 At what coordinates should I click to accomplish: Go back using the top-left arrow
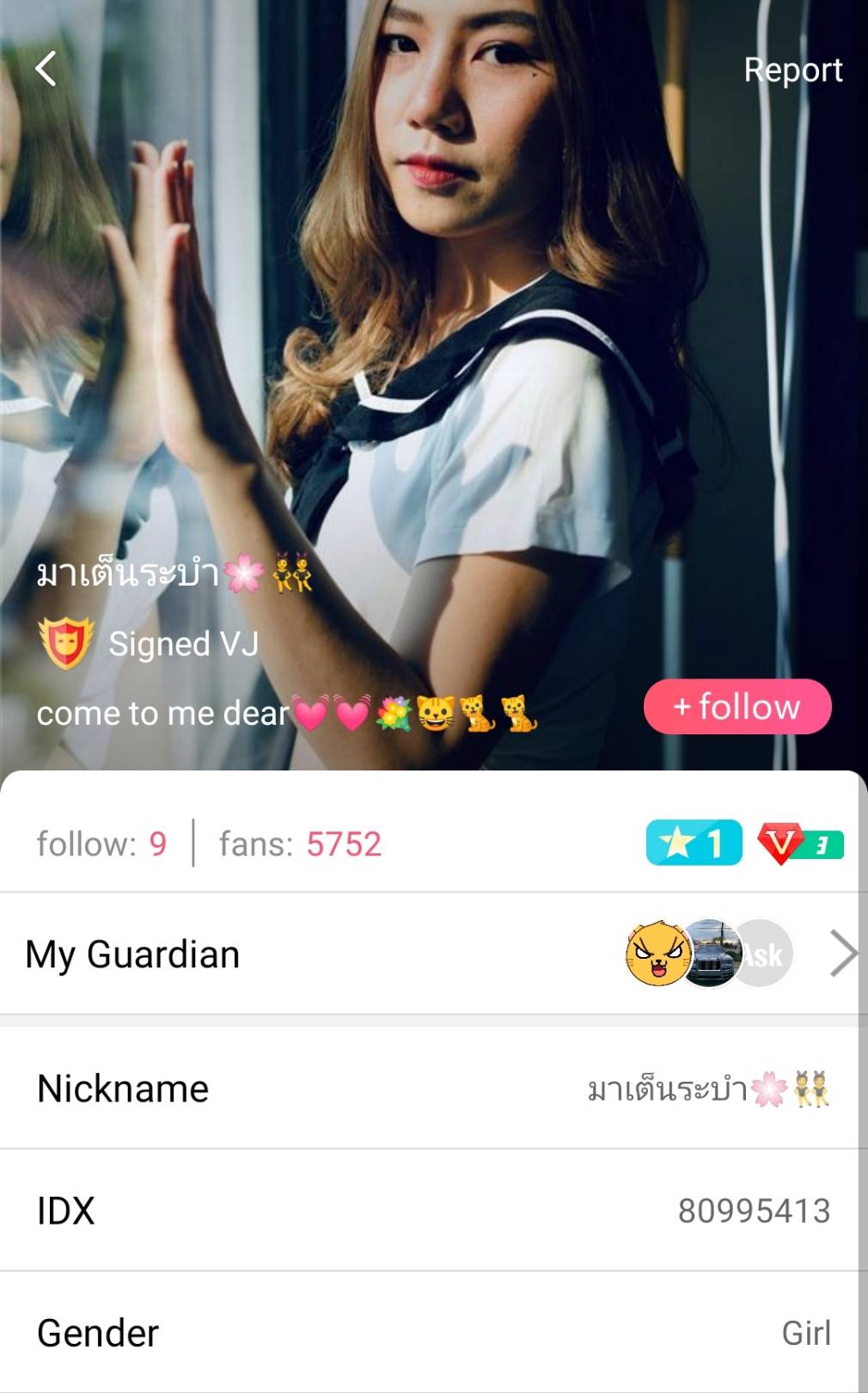pyautogui.click(x=46, y=69)
